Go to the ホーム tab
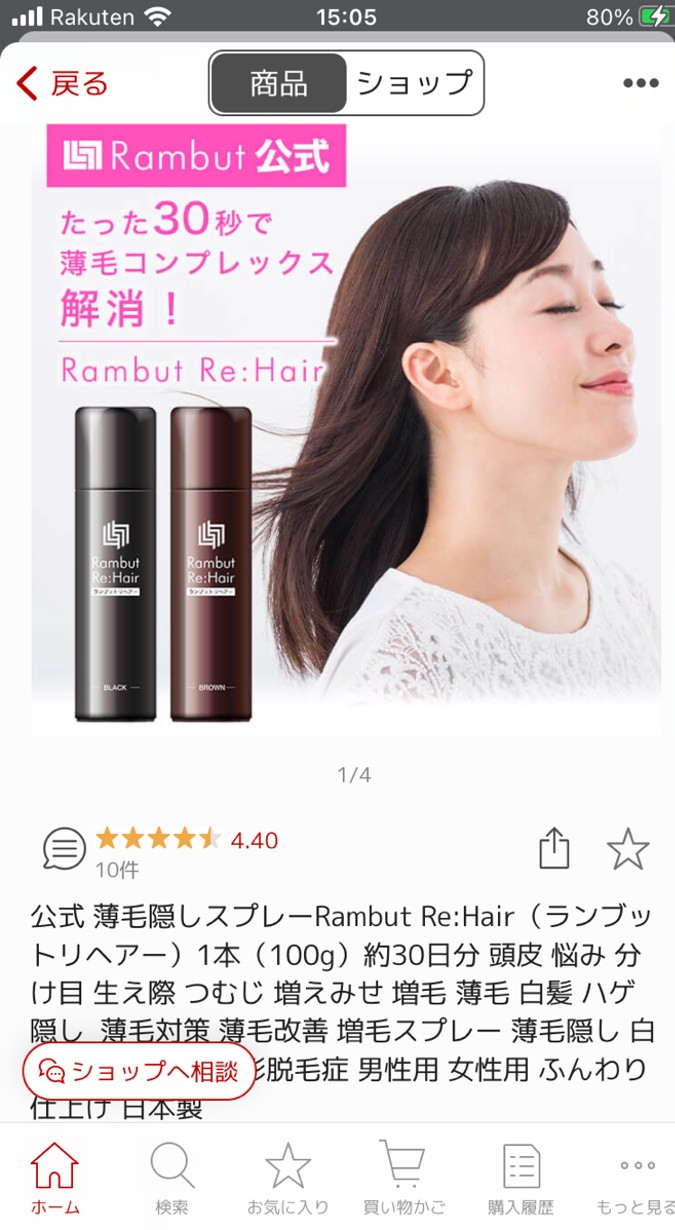 pyautogui.click(x=55, y=1178)
